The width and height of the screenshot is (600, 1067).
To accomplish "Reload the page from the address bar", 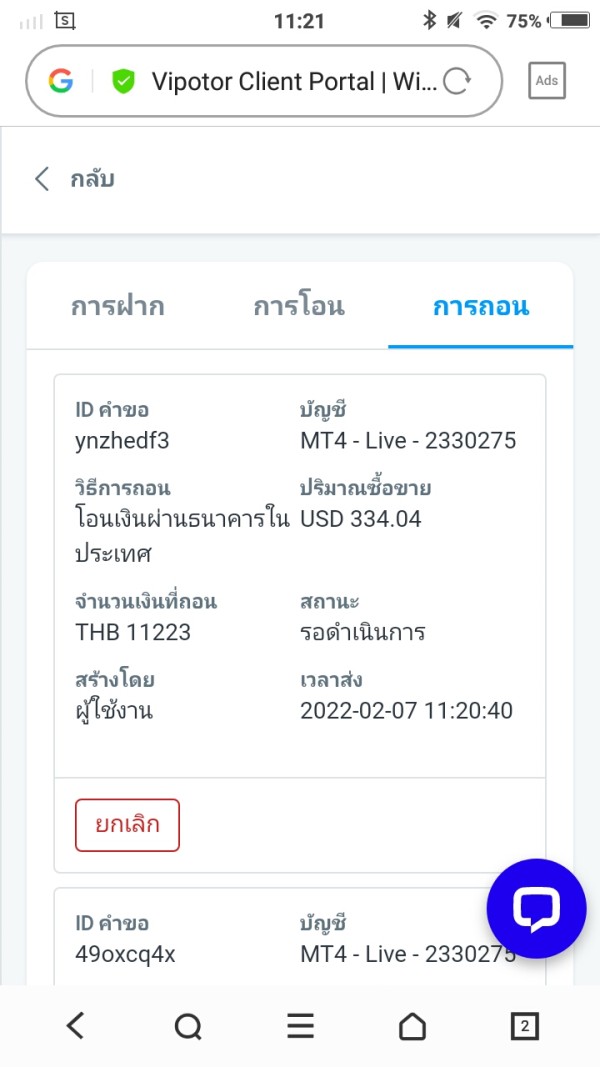I will (x=456, y=81).
